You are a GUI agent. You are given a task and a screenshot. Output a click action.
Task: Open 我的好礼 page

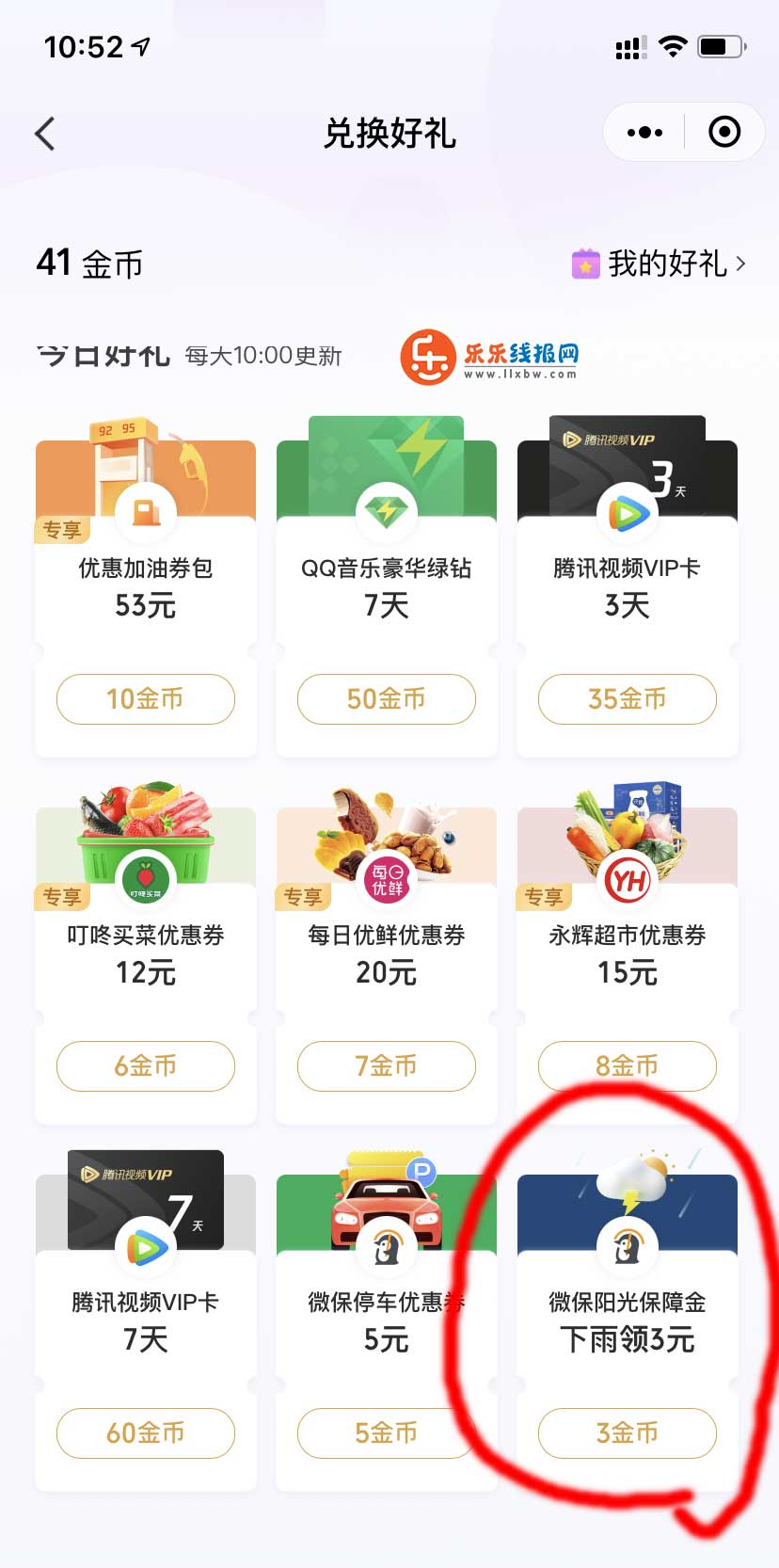click(x=668, y=264)
